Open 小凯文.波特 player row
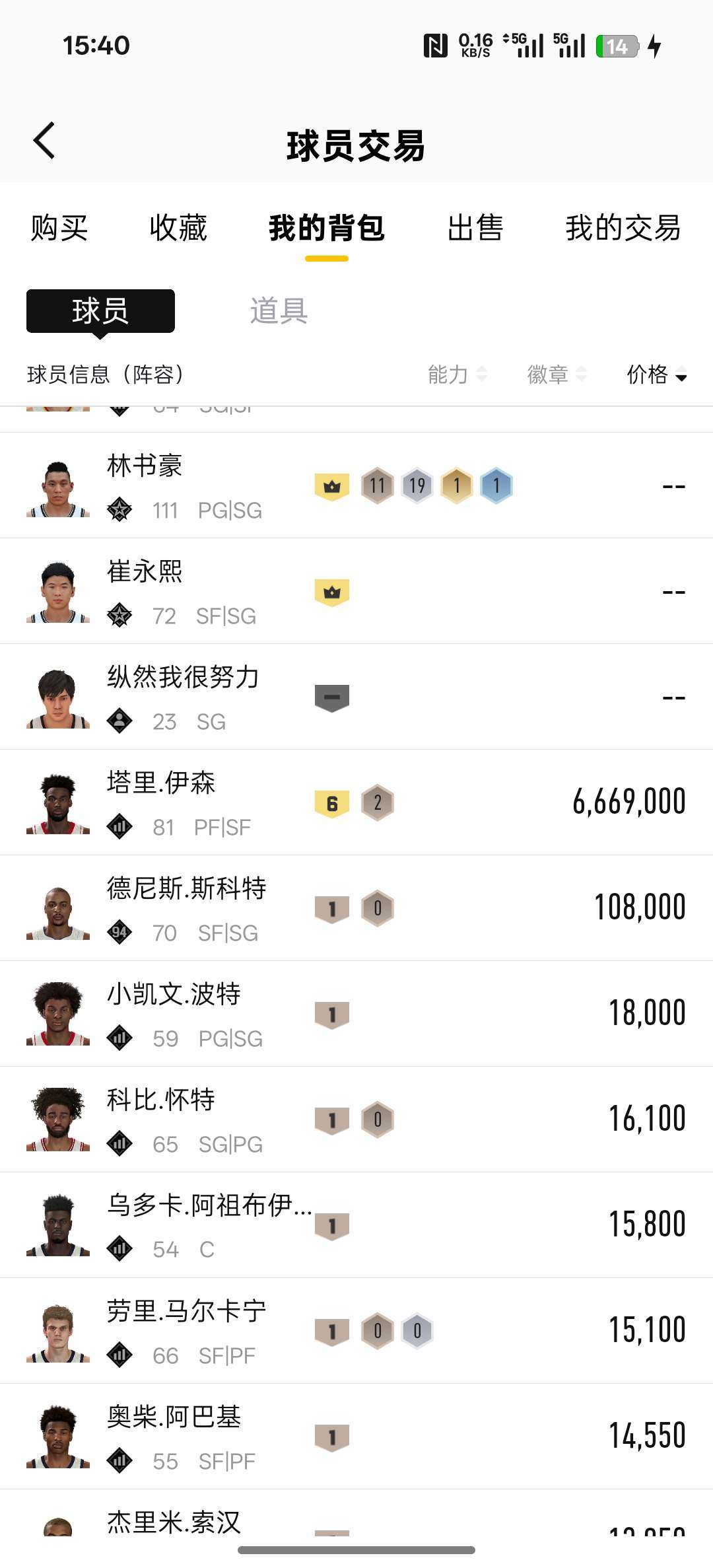The image size is (713, 1568). [174, 995]
